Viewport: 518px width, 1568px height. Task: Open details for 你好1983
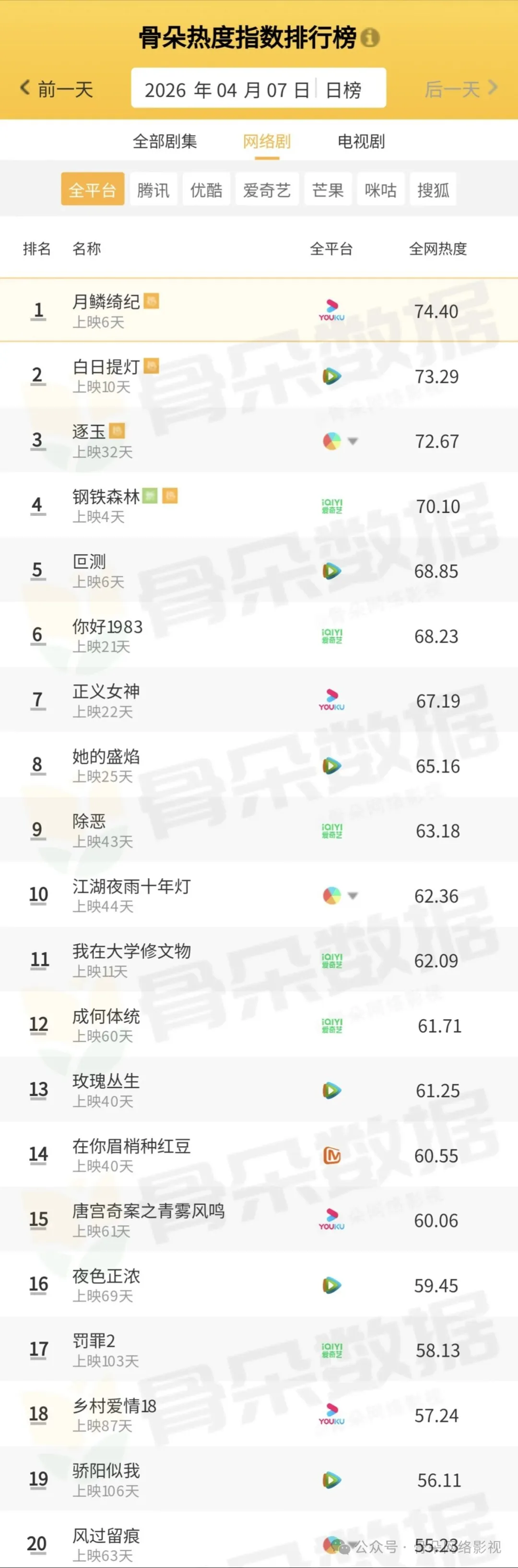pos(107,627)
